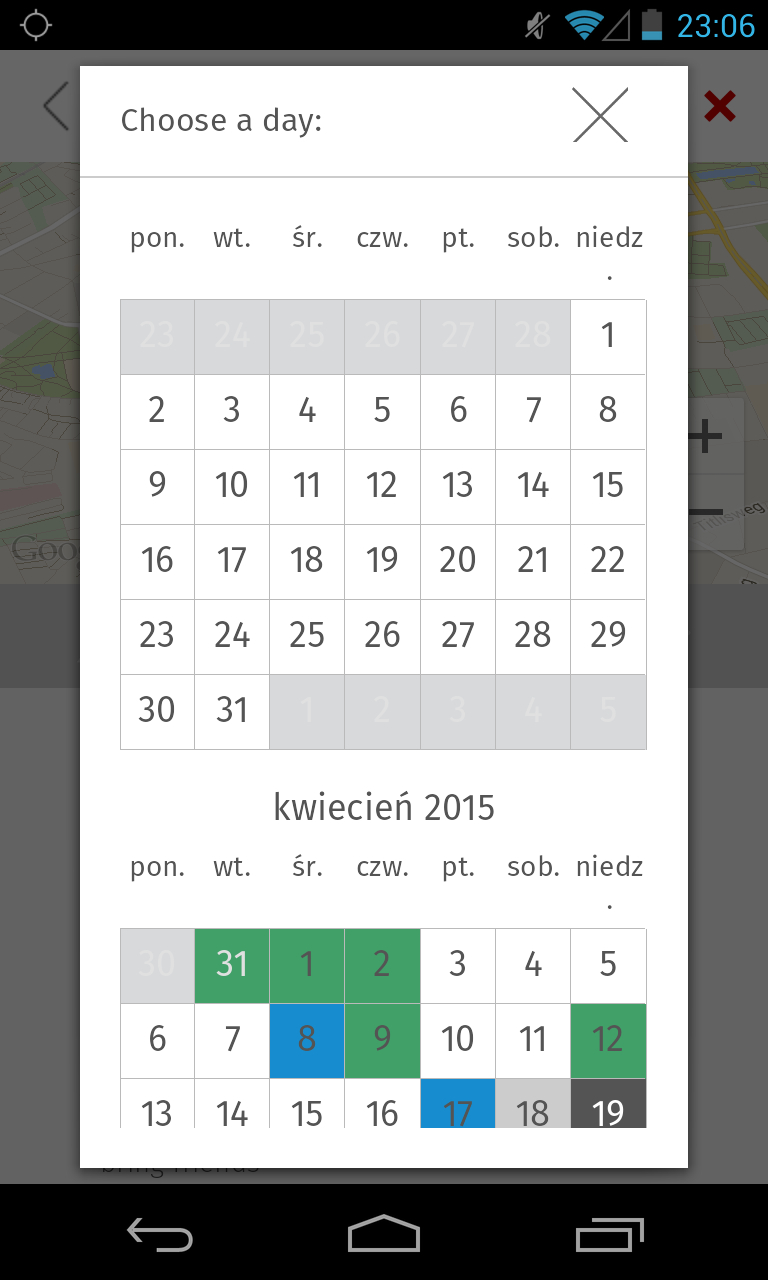Choose day 29 in the upper calendar
768x1280 pixels.
point(608,637)
